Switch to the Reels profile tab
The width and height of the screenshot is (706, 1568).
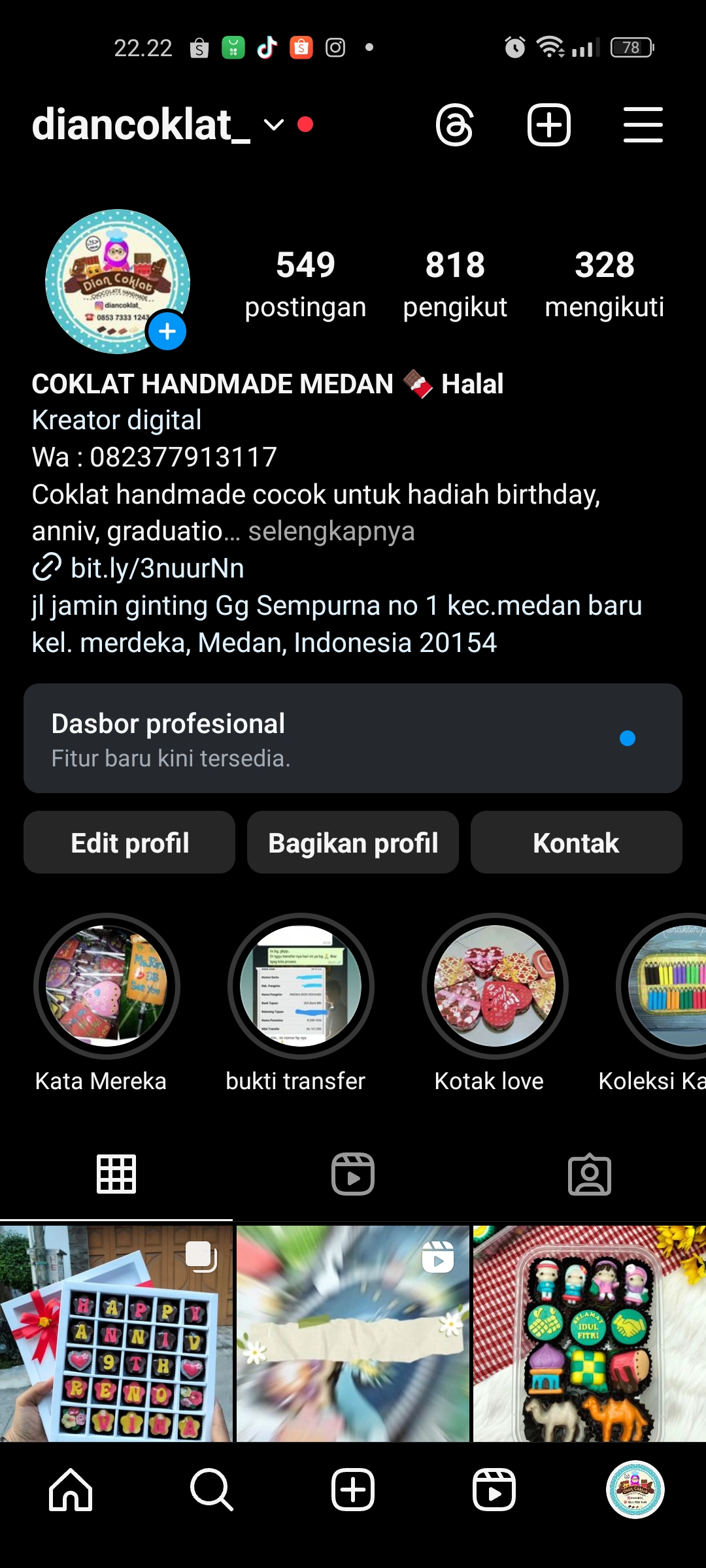click(353, 1174)
